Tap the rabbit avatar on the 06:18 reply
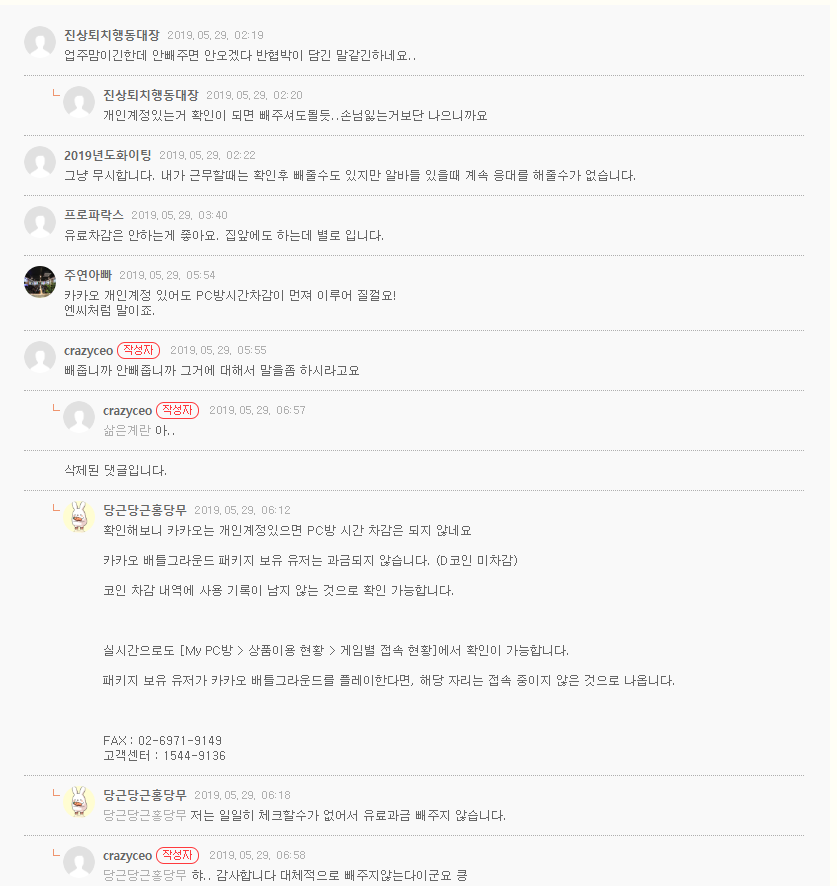 79,802
